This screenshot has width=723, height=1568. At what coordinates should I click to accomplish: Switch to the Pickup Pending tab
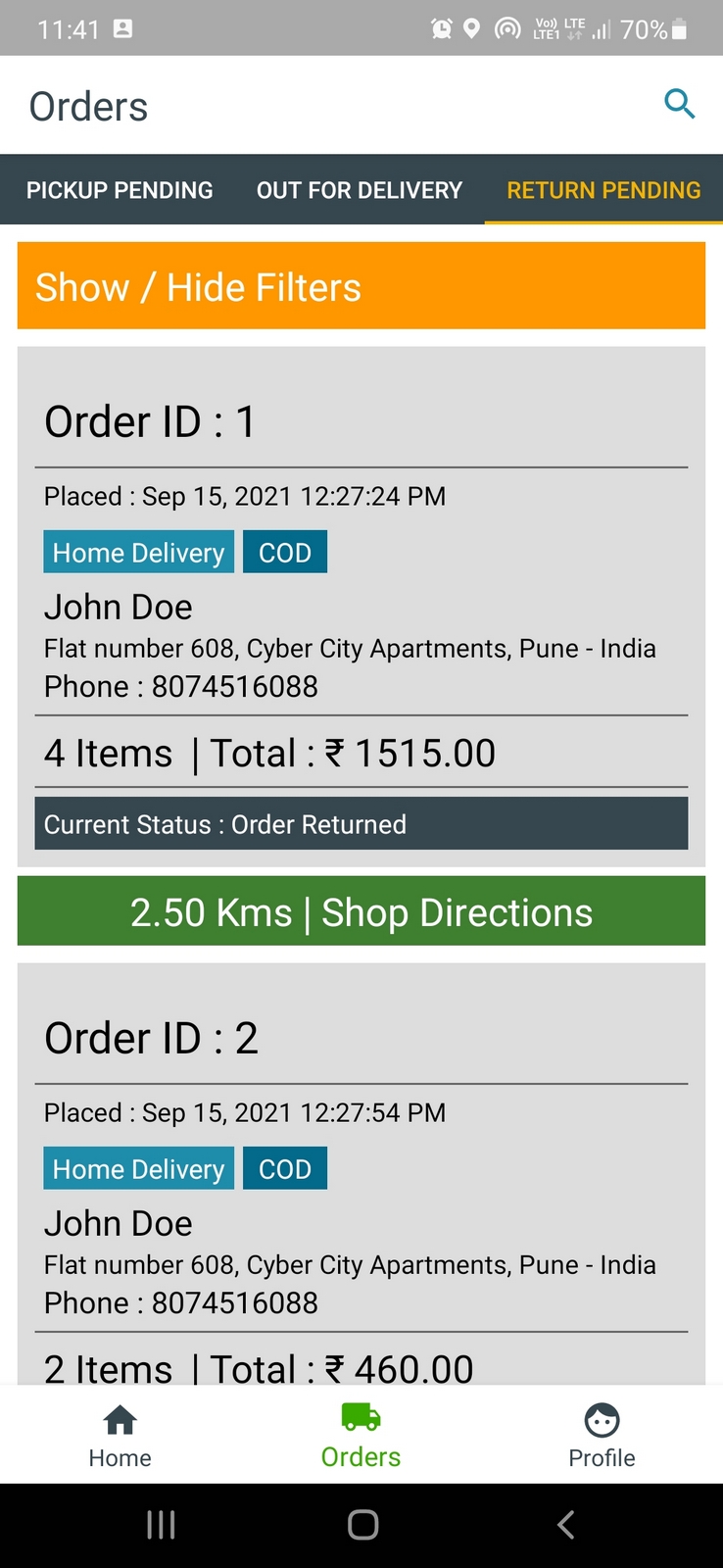point(120,190)
